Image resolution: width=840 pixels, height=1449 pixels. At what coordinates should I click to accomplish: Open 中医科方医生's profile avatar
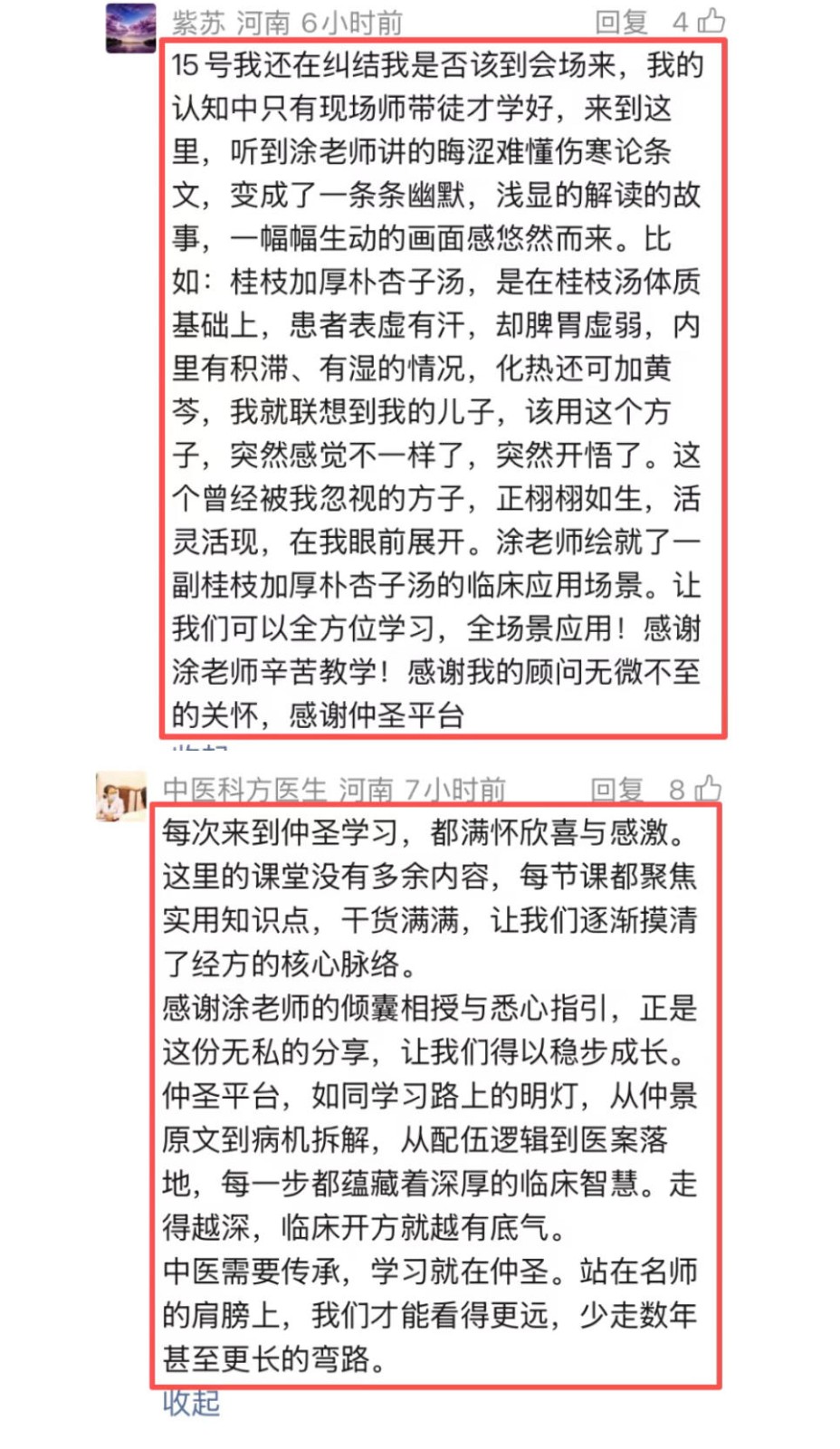coord(121,796)
